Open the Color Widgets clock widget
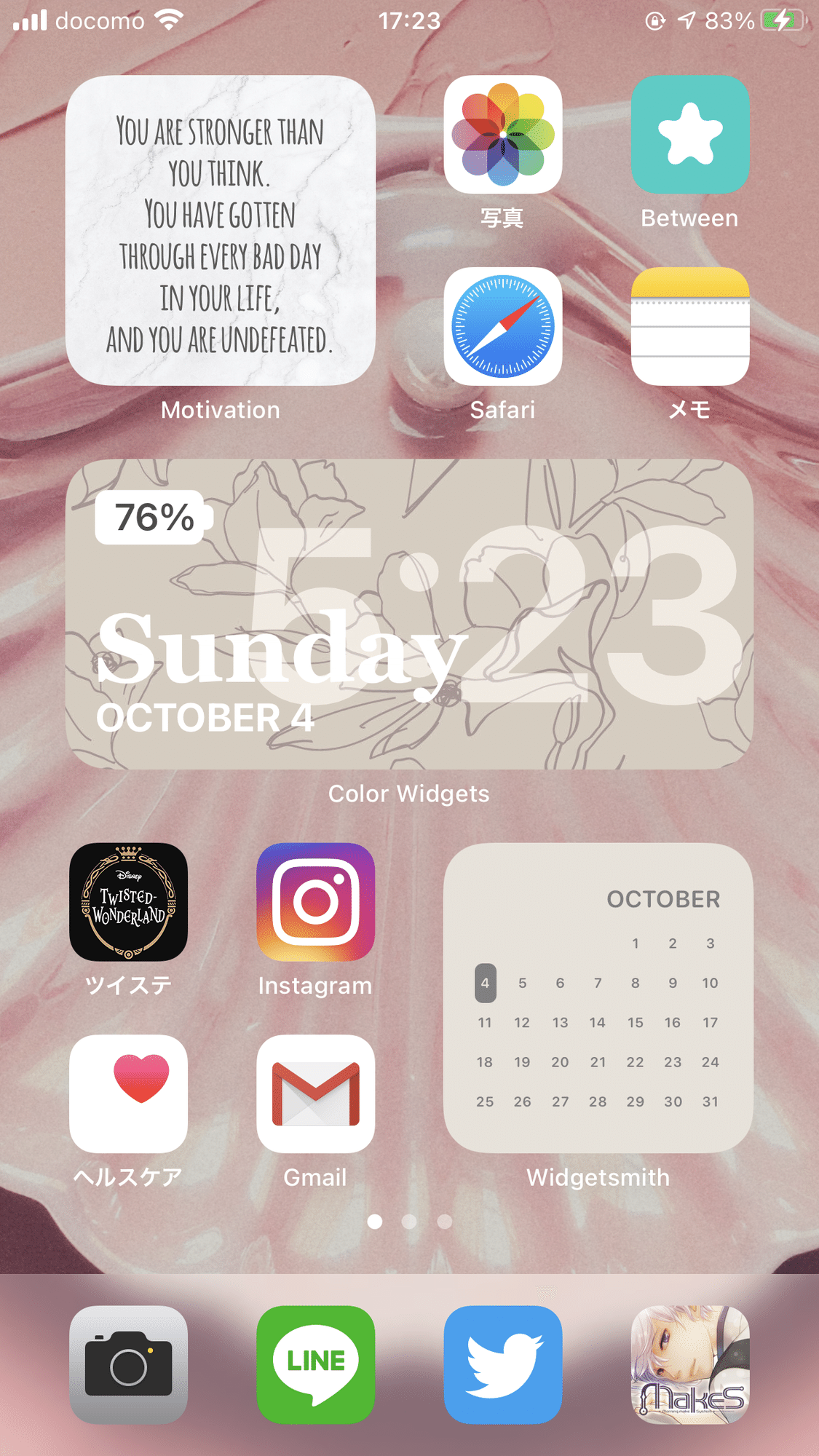 (x=409, y=614)
